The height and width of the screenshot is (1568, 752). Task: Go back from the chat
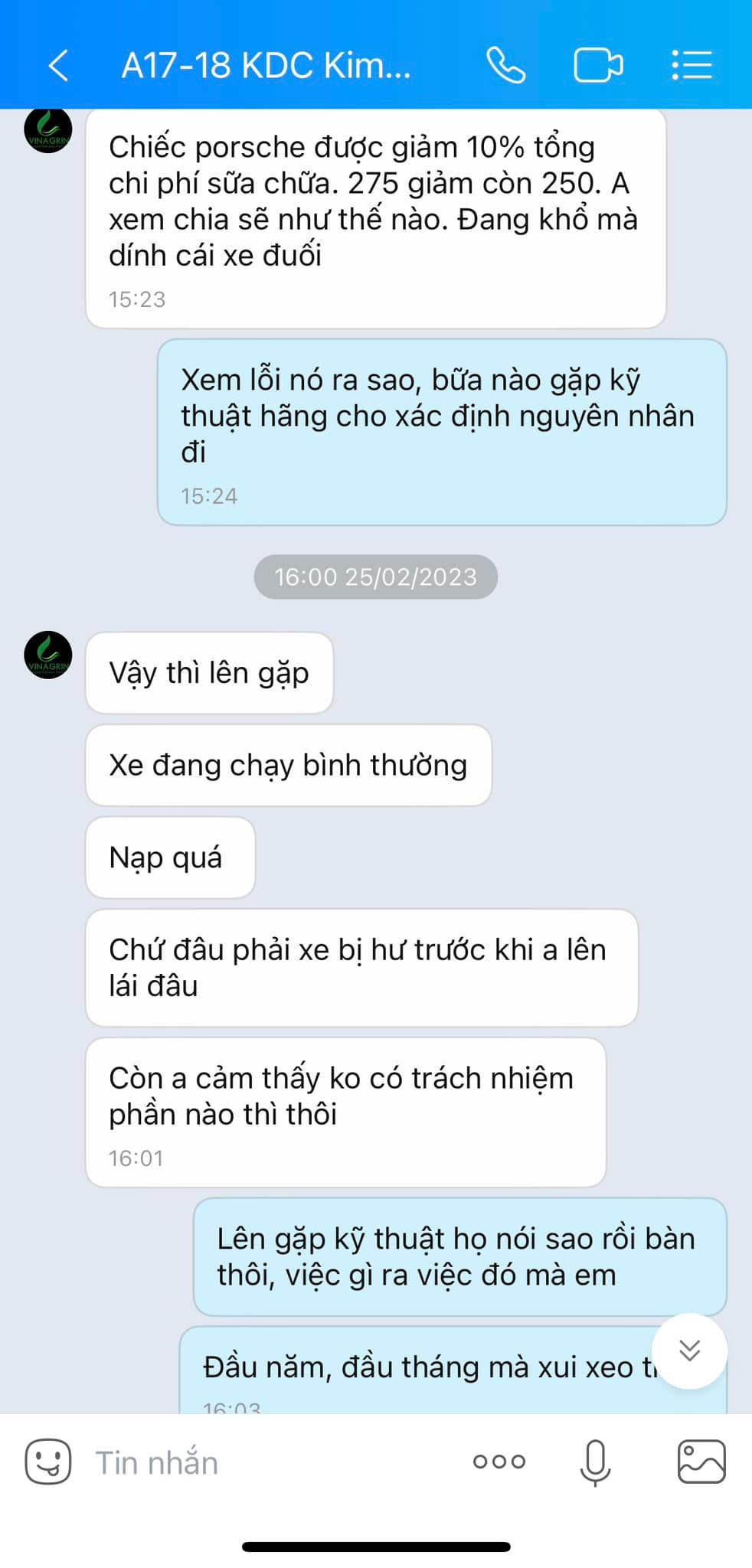click(x=59, y=65)
